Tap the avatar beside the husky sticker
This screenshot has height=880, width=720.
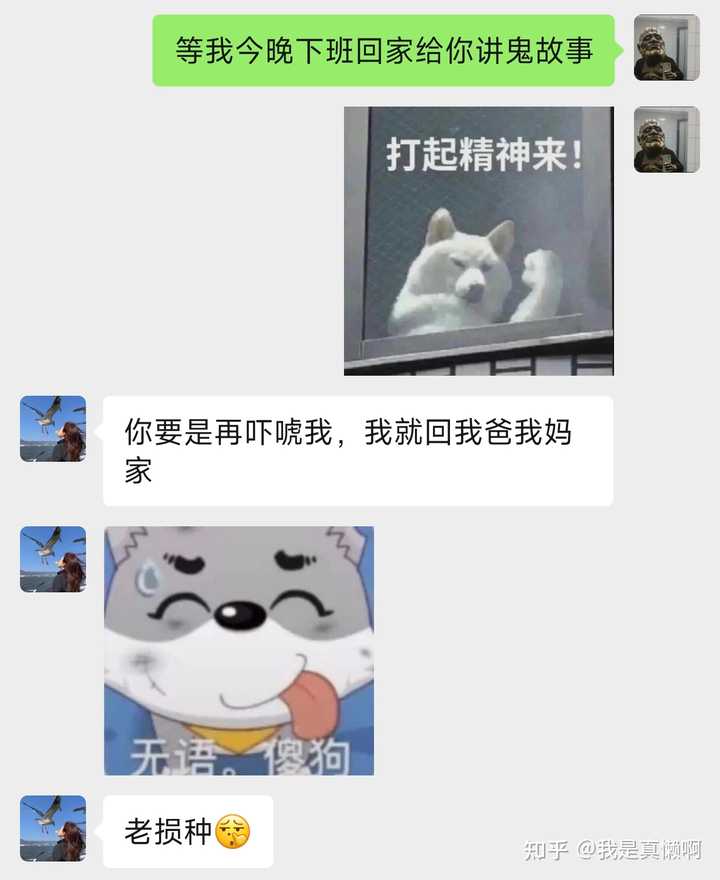[666, 139]
